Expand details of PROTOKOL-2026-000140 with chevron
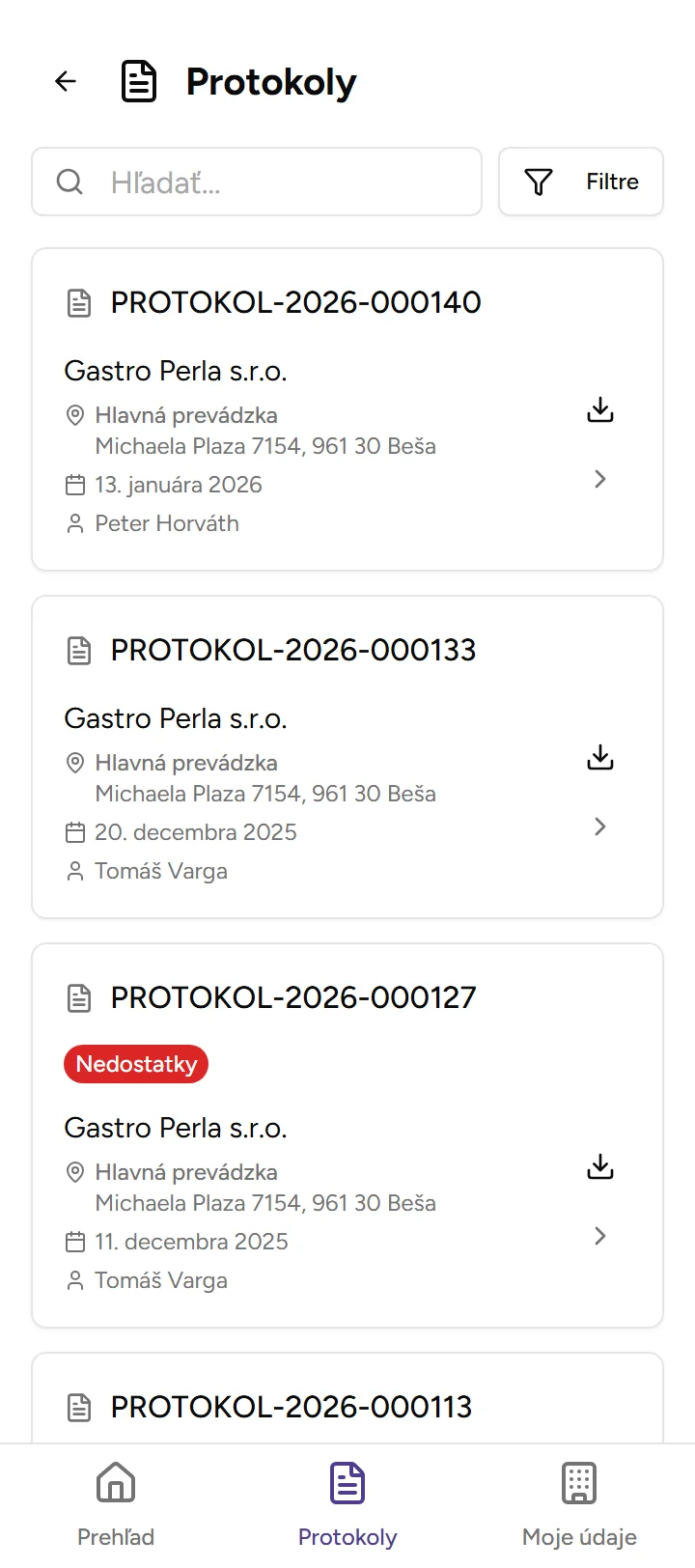 (x=599, y=479)
